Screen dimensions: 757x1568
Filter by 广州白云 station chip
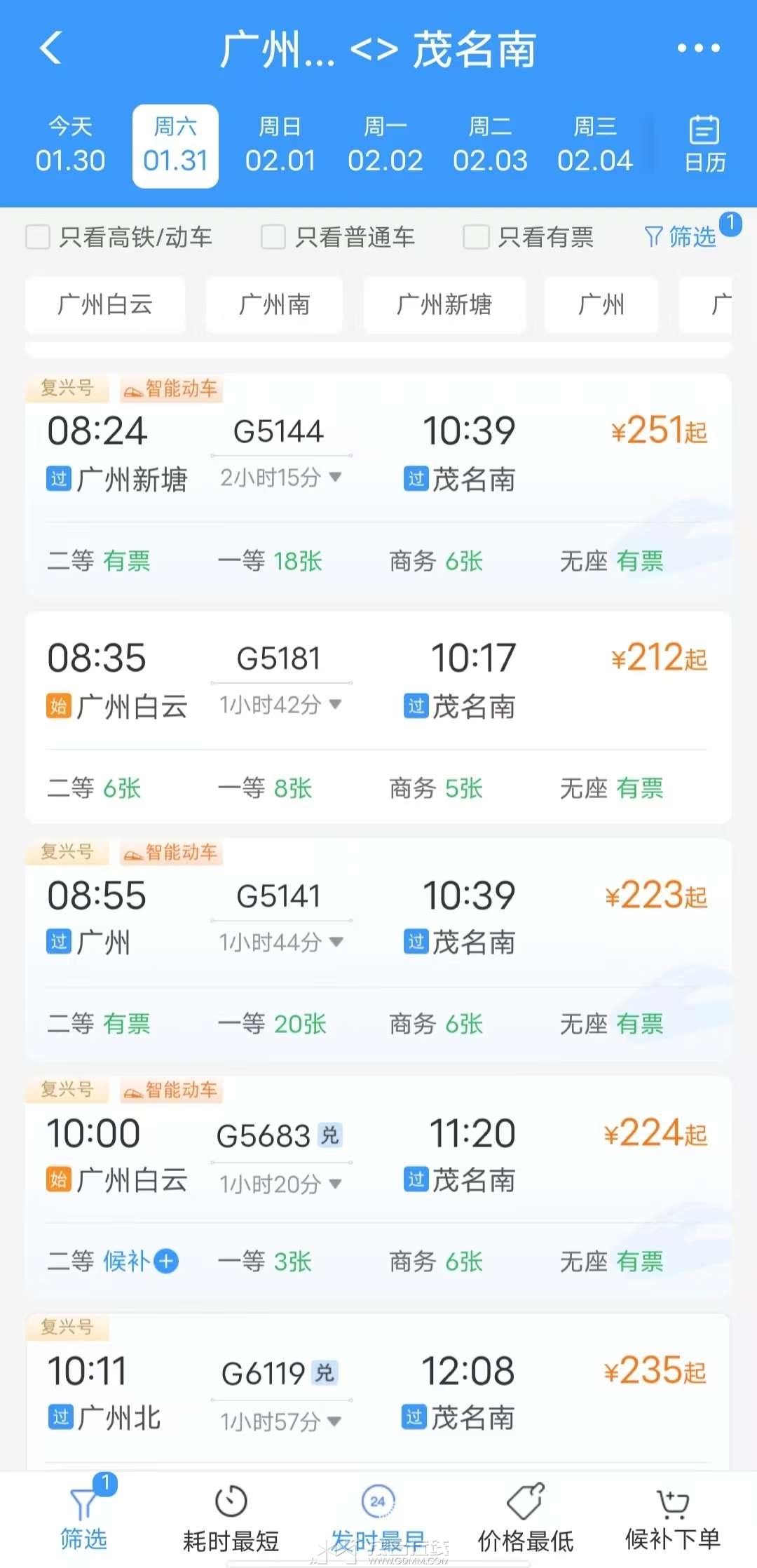click(x=105, y=304)
